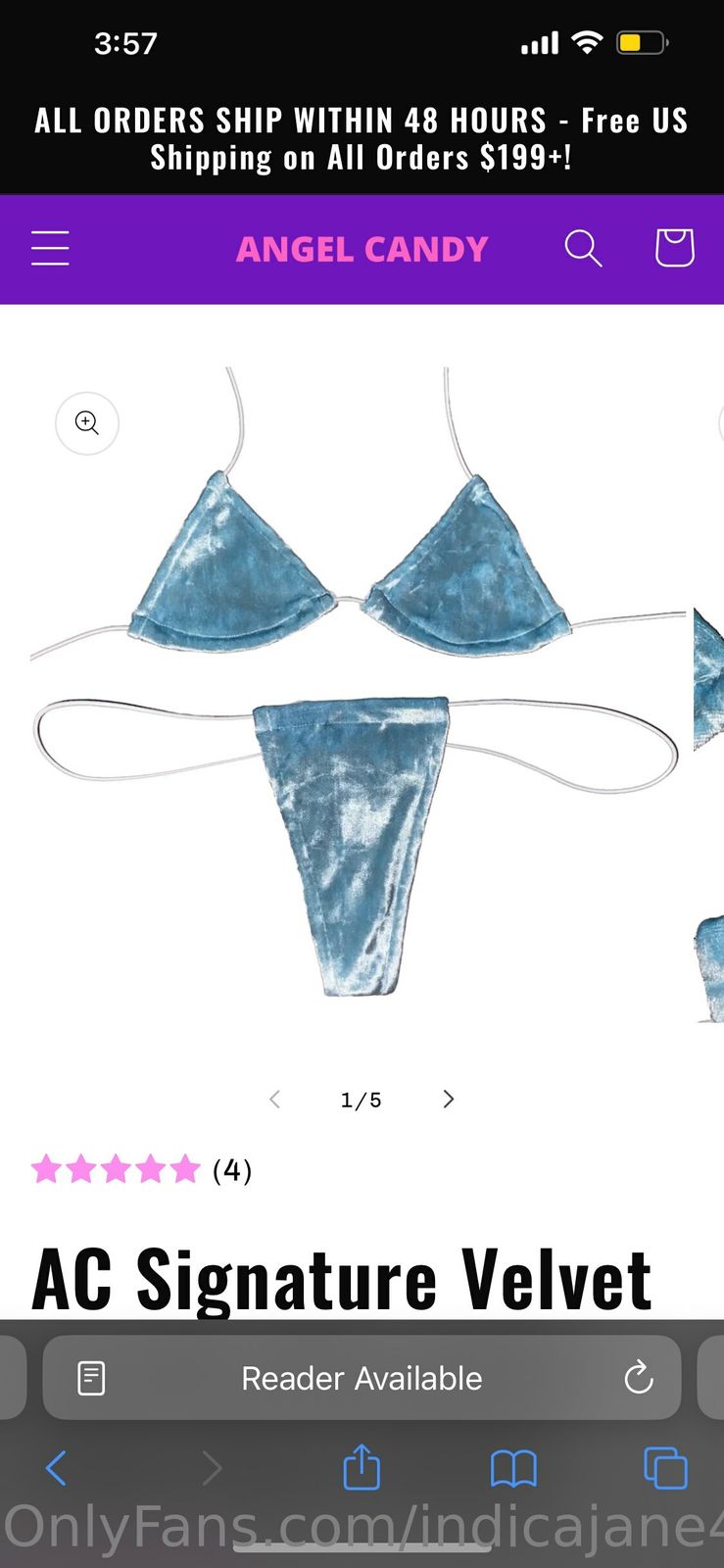Open Safari bookmarks
This screenshot has height=1568, width=724.
pyautogui.click(x=513, y=1468)
